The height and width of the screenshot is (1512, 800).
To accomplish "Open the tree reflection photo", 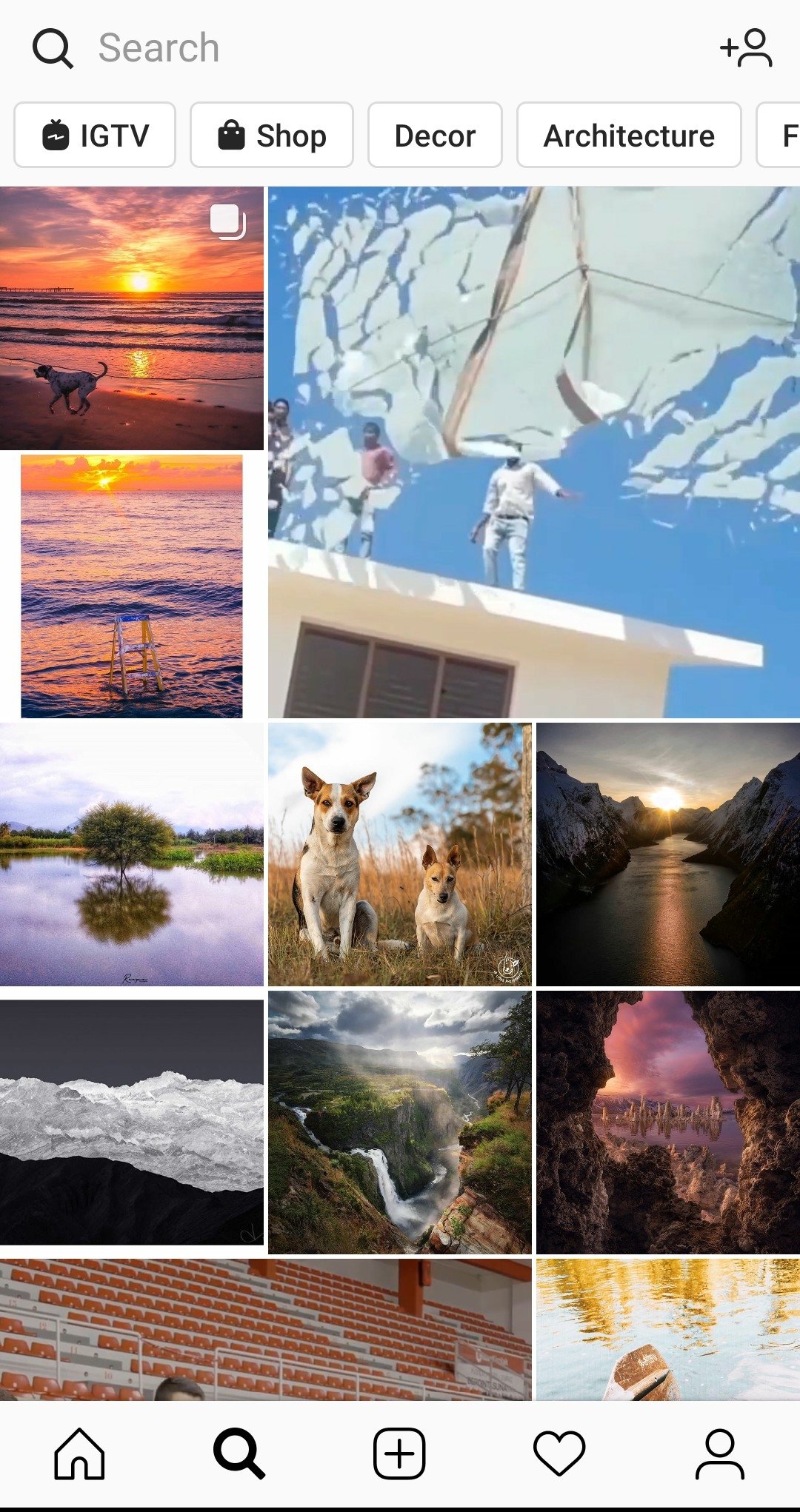I will pos(132,854).
